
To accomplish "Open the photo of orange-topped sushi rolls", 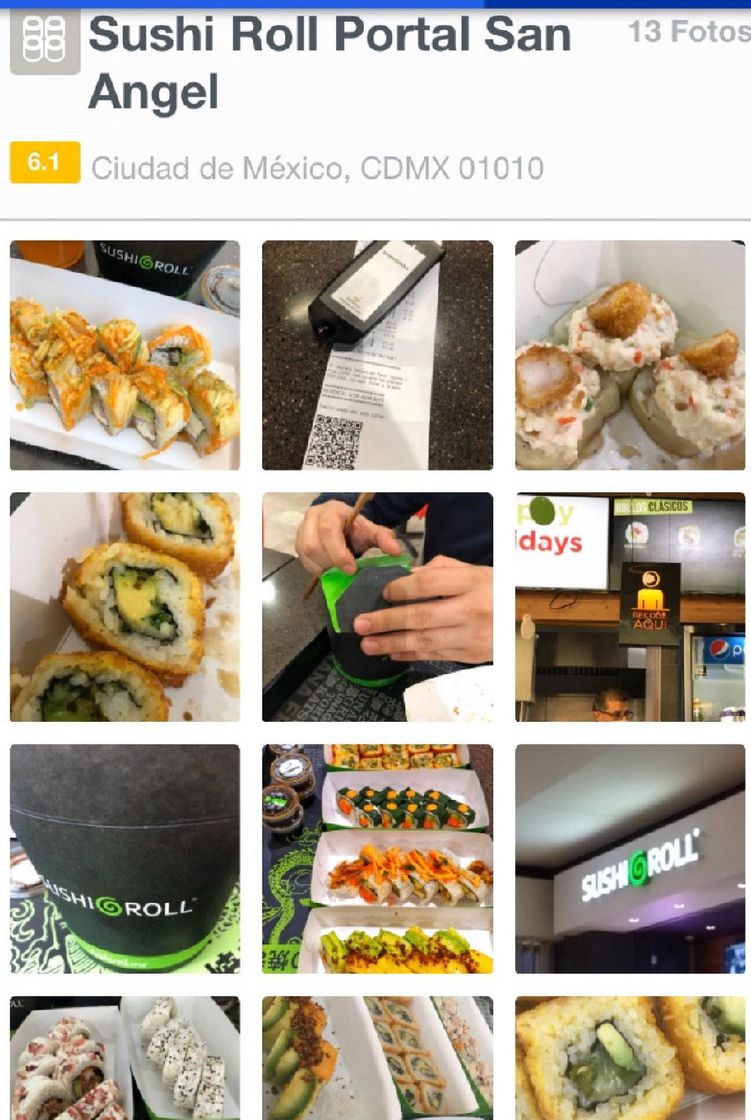I will click(x=125, y=355).
